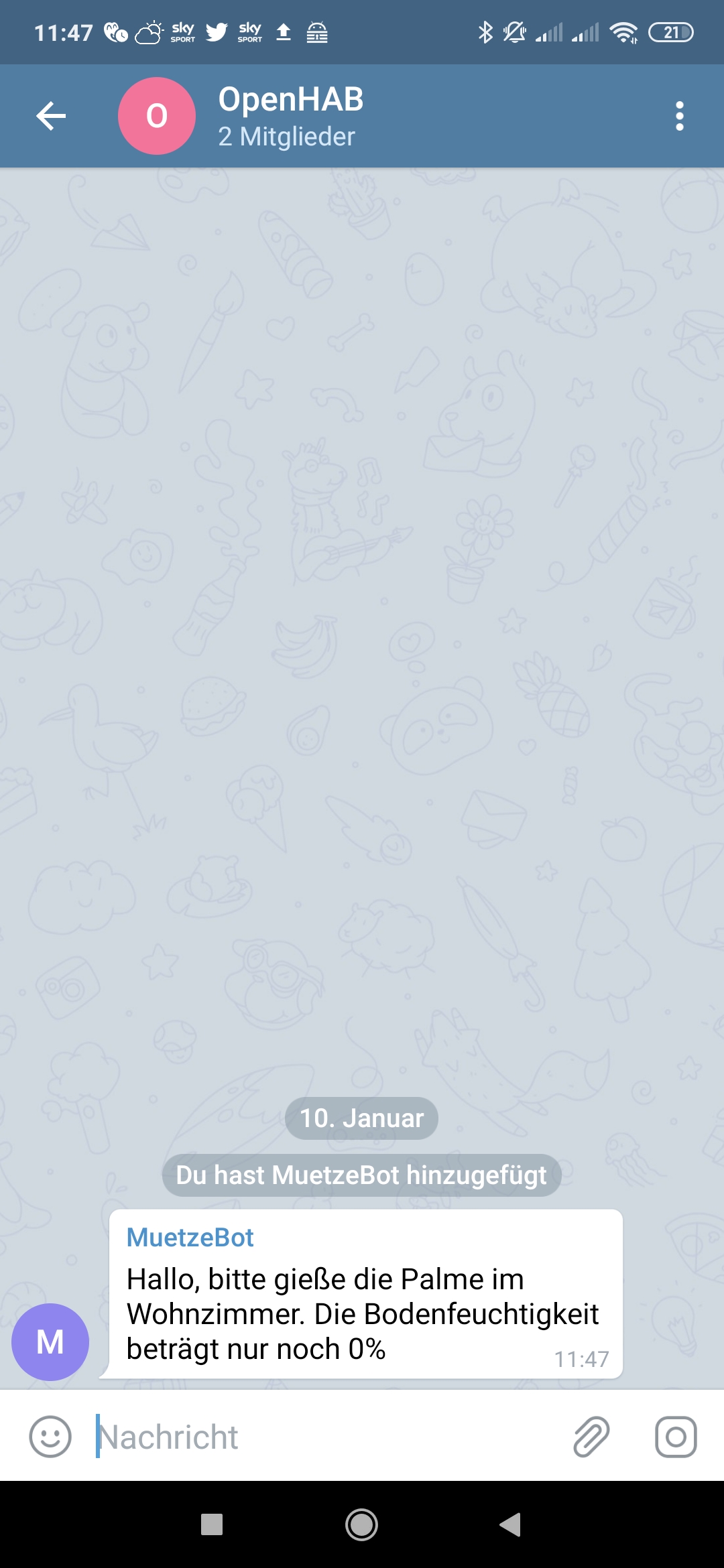Open recent apps with square button
This screenshot has height=1568, width=724.
click(212, 1524)
